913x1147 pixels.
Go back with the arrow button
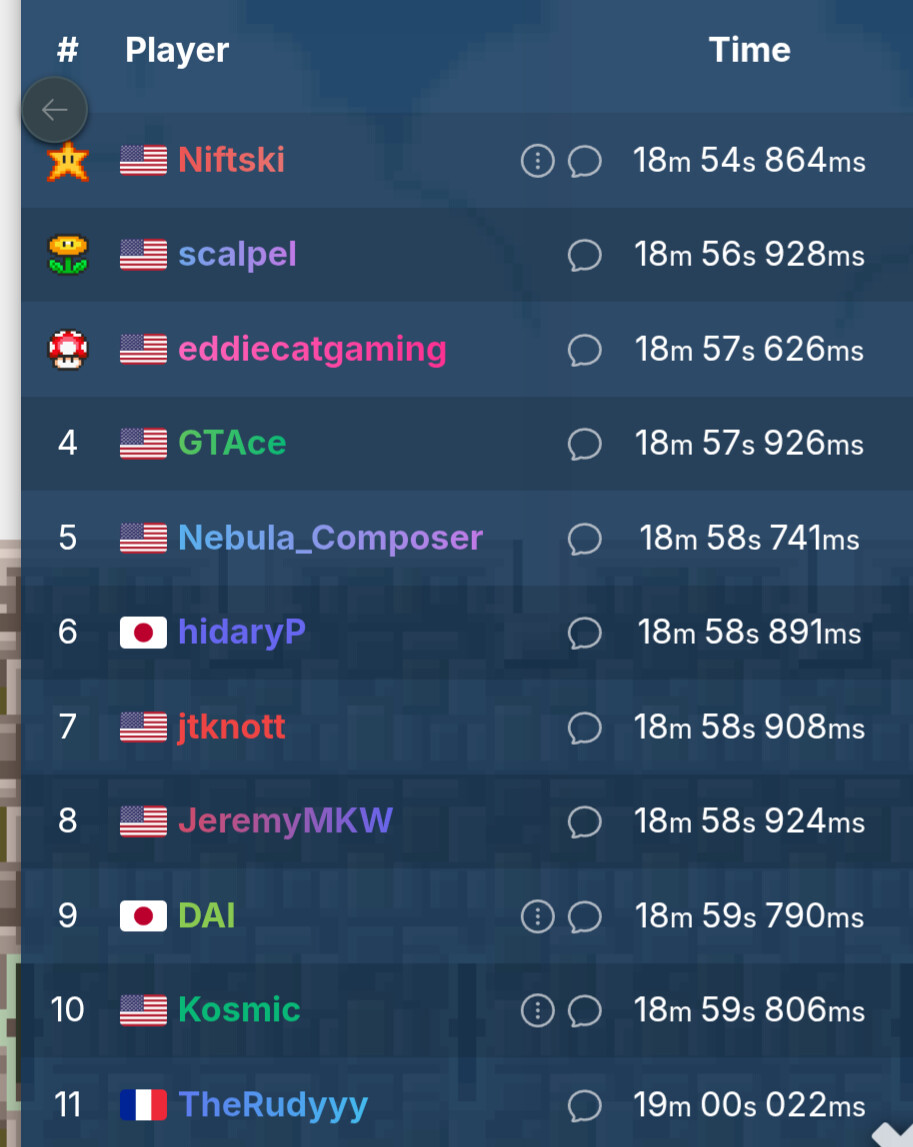pos(54,110)
